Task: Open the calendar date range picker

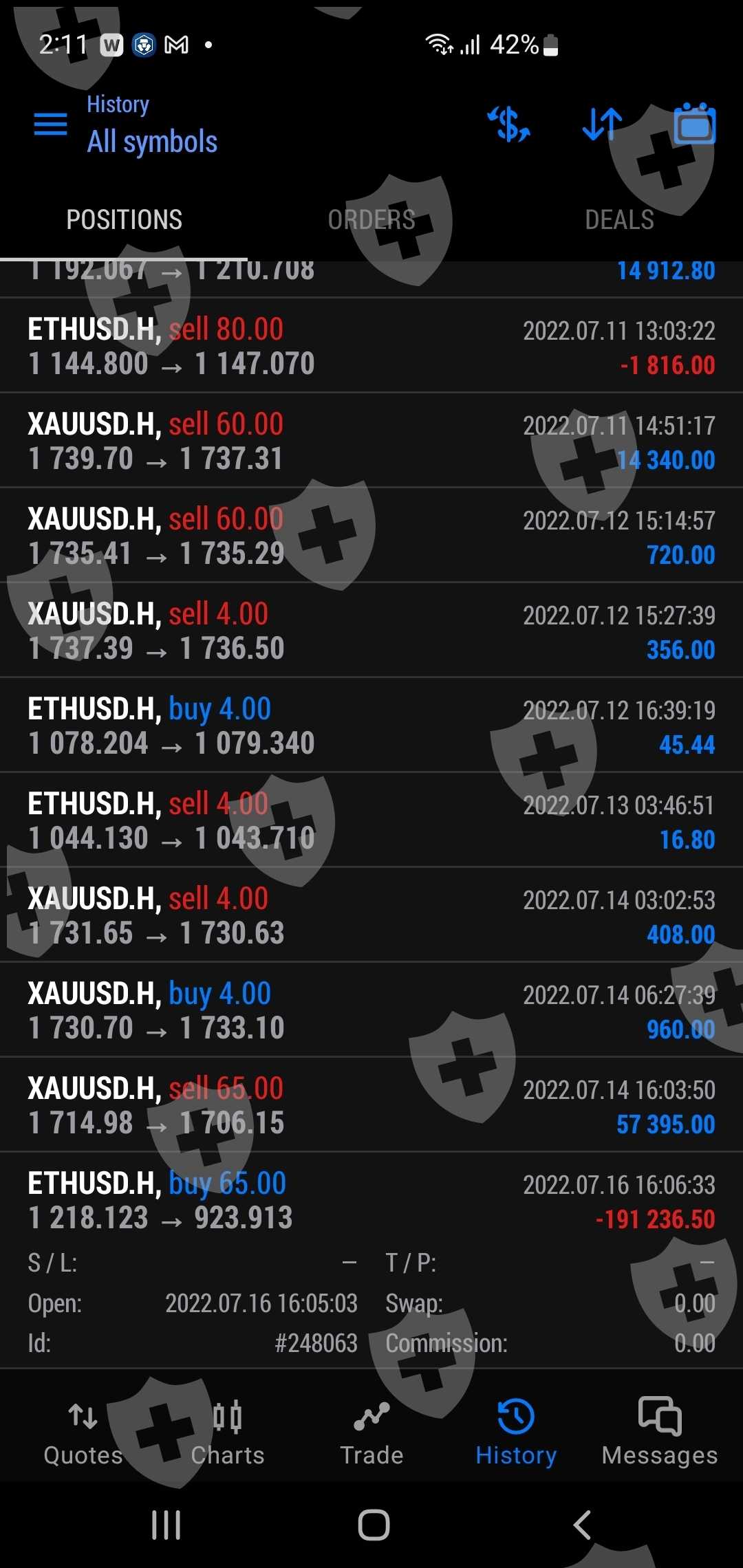Action: (694, 124)
